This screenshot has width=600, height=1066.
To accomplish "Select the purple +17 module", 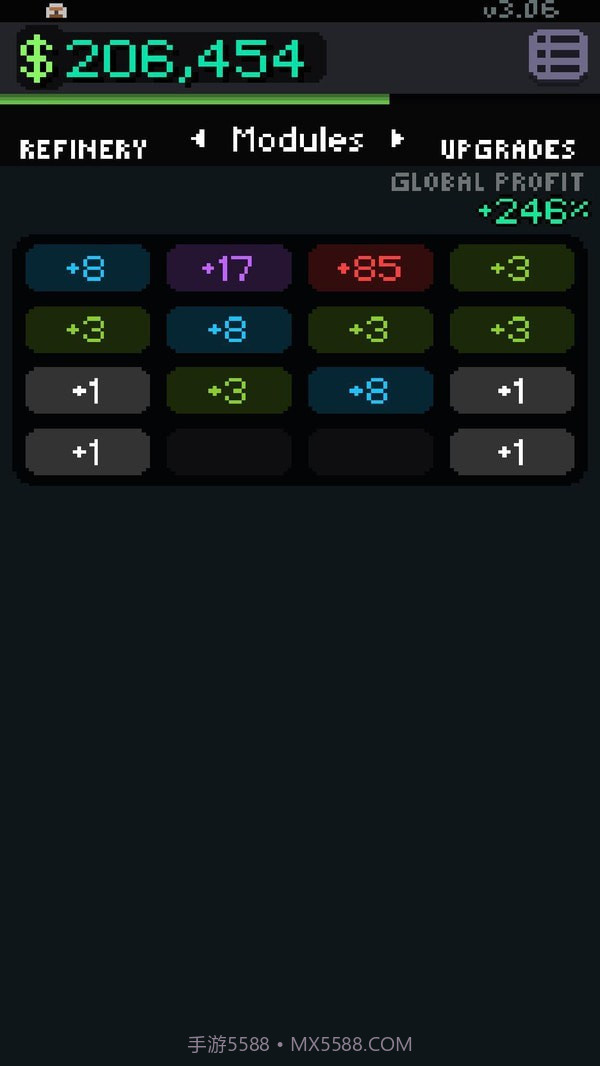I will [229, 268].
